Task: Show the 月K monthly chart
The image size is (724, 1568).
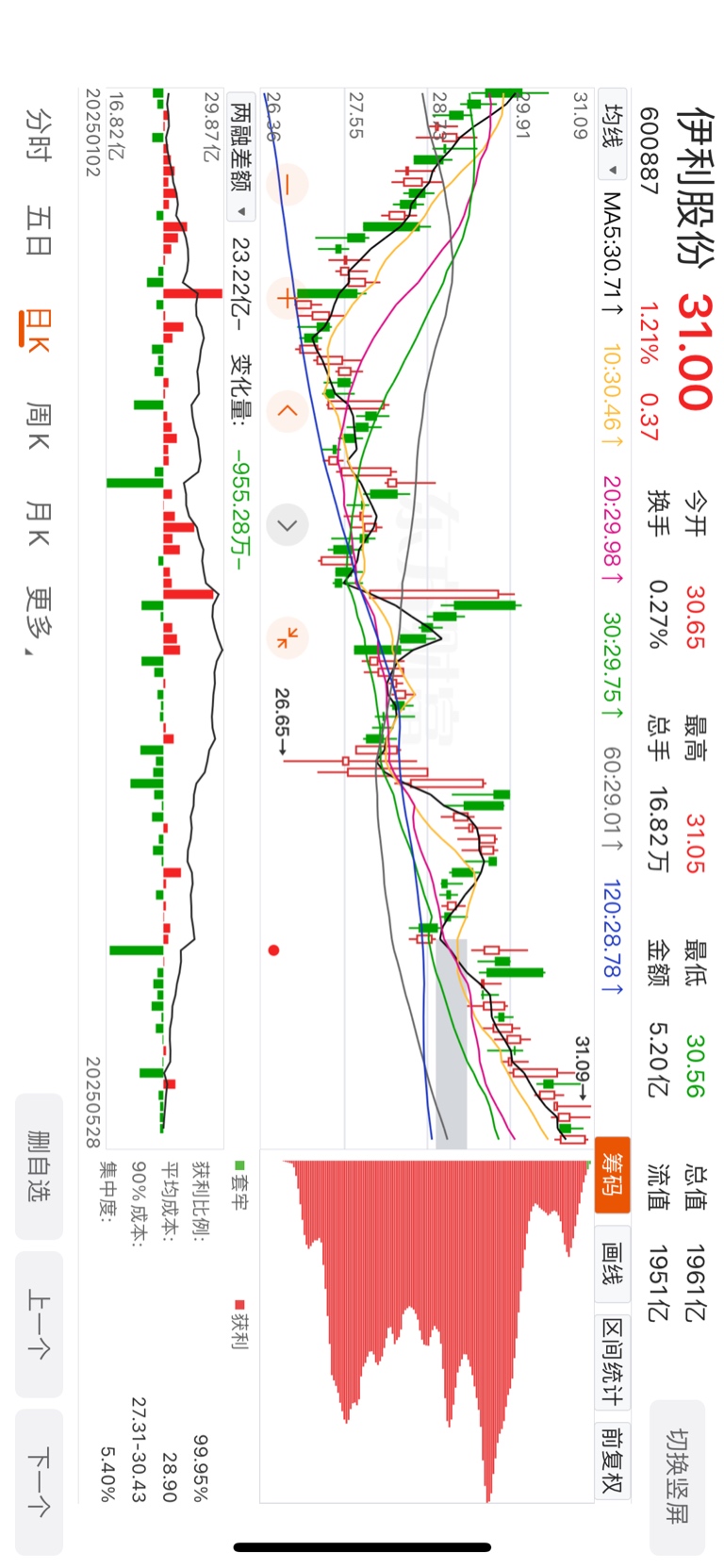Action: 38,522
